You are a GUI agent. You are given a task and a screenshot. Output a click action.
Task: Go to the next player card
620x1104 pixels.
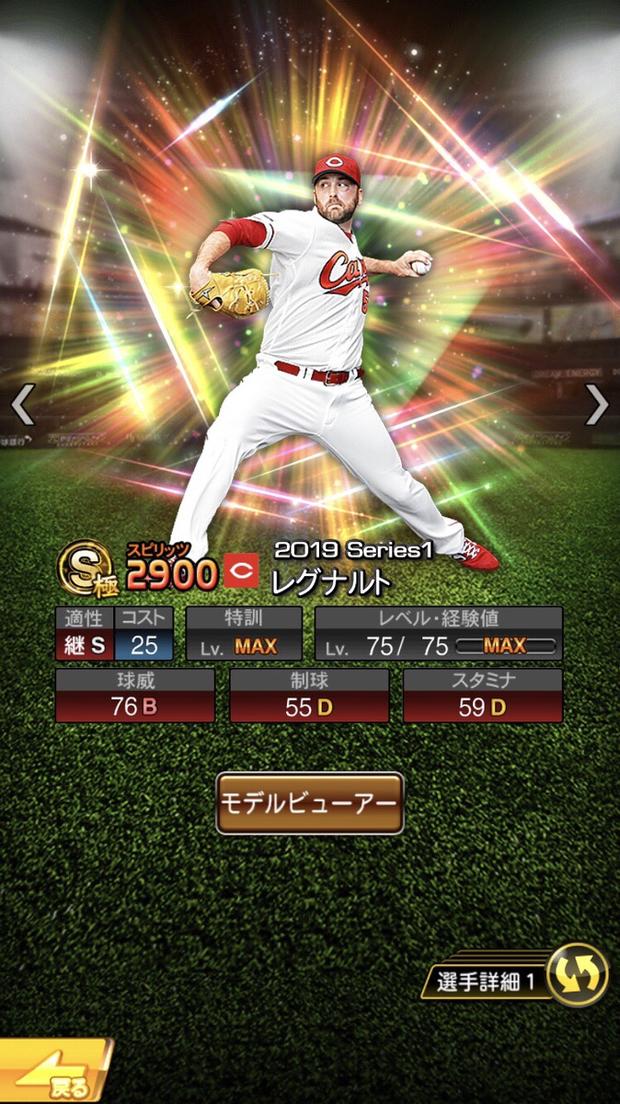click(x=596, y=404)
